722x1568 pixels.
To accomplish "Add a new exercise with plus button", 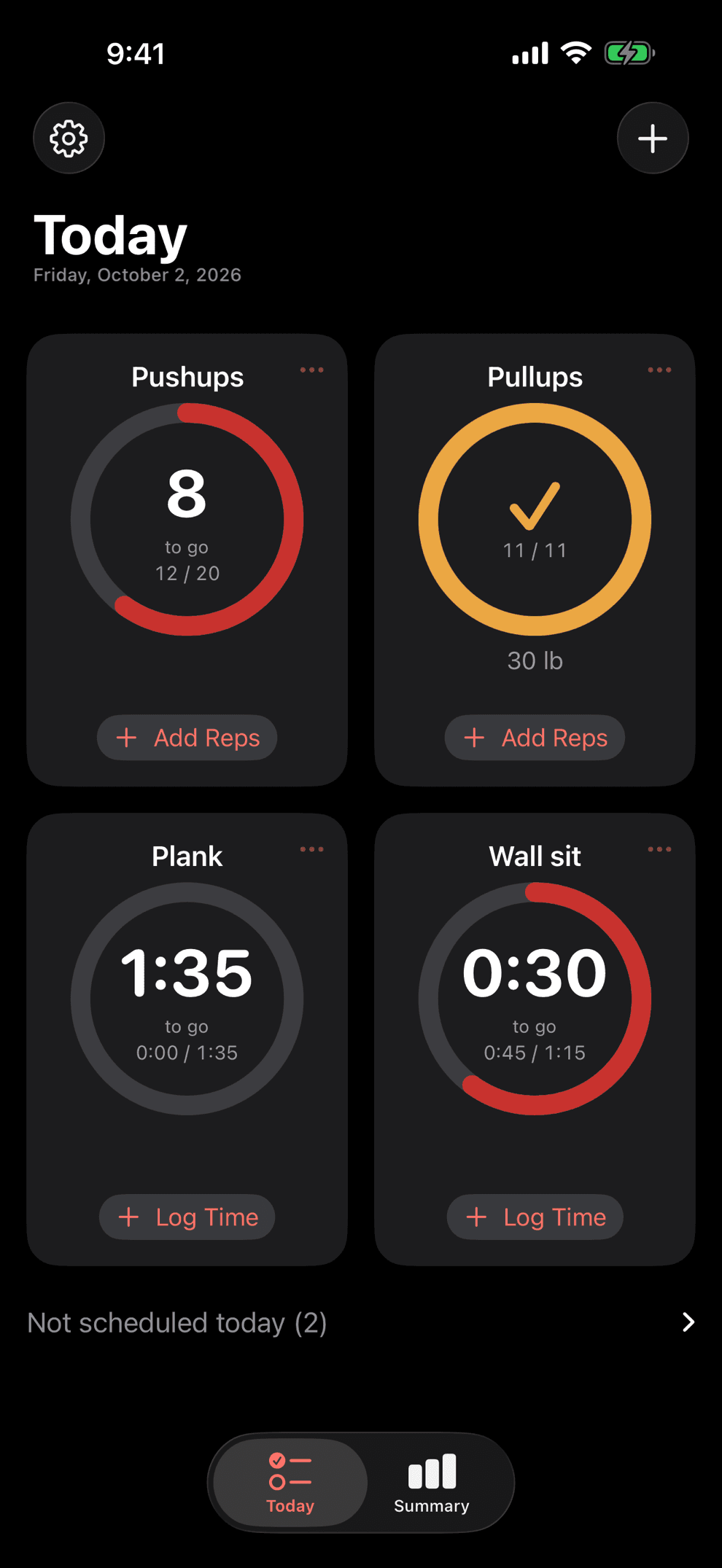I will pyautogui.click(x=653, y=138).
